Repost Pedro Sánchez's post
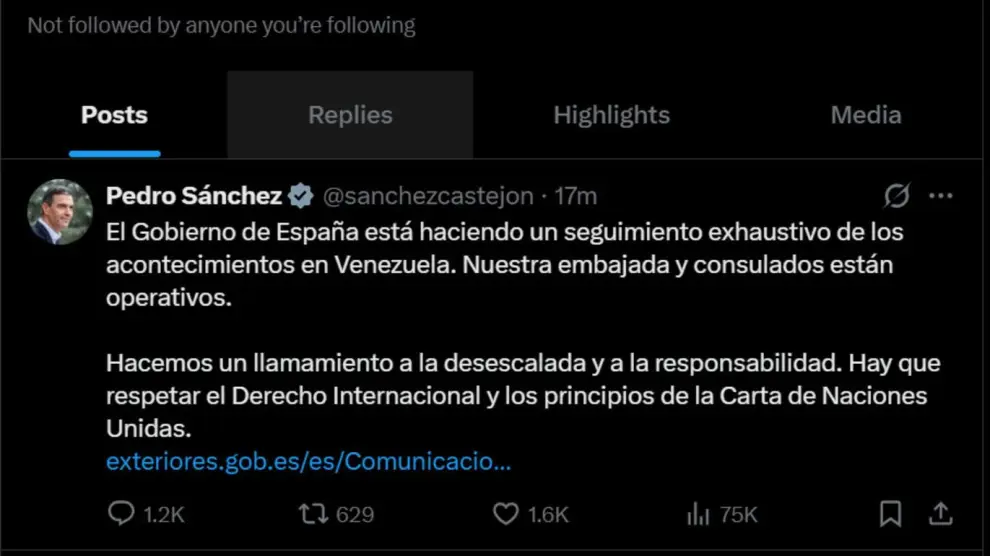 click(312, 514)
